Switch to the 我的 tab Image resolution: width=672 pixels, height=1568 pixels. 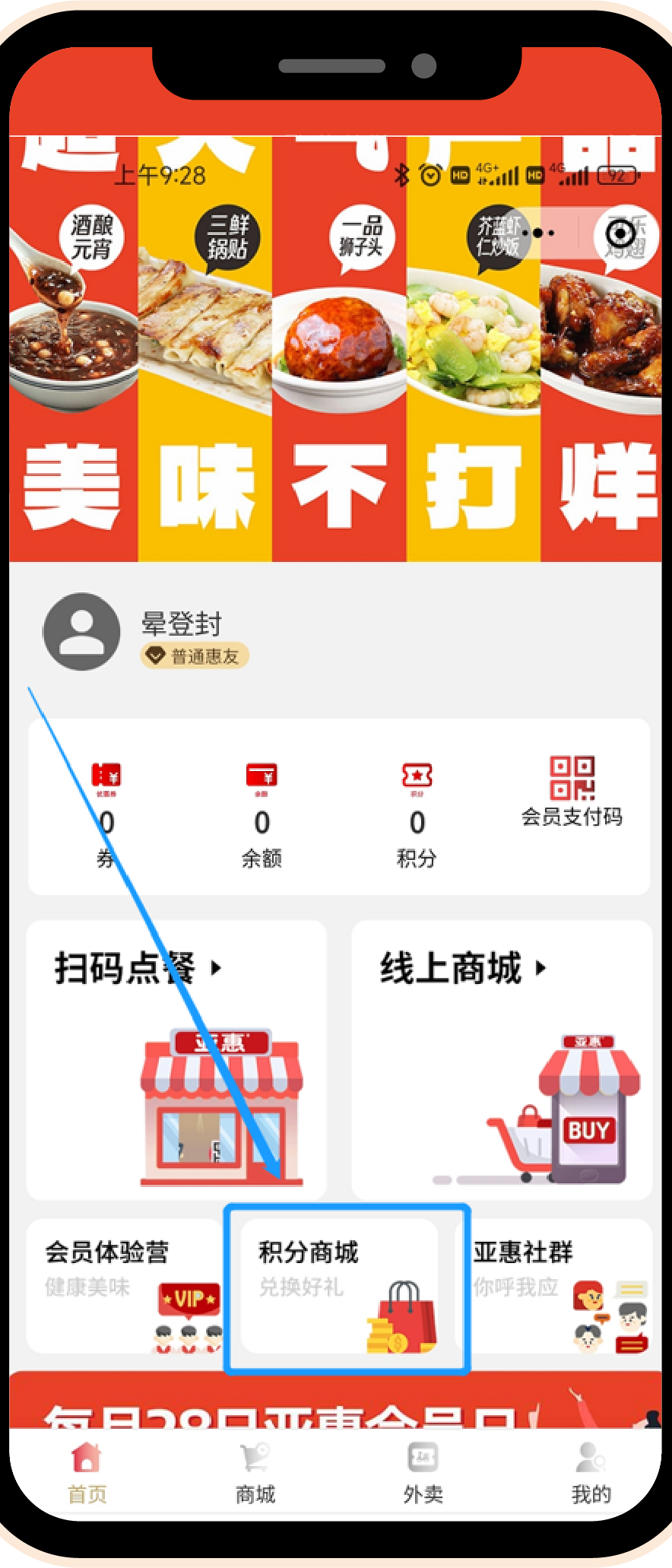point(591,1472)
